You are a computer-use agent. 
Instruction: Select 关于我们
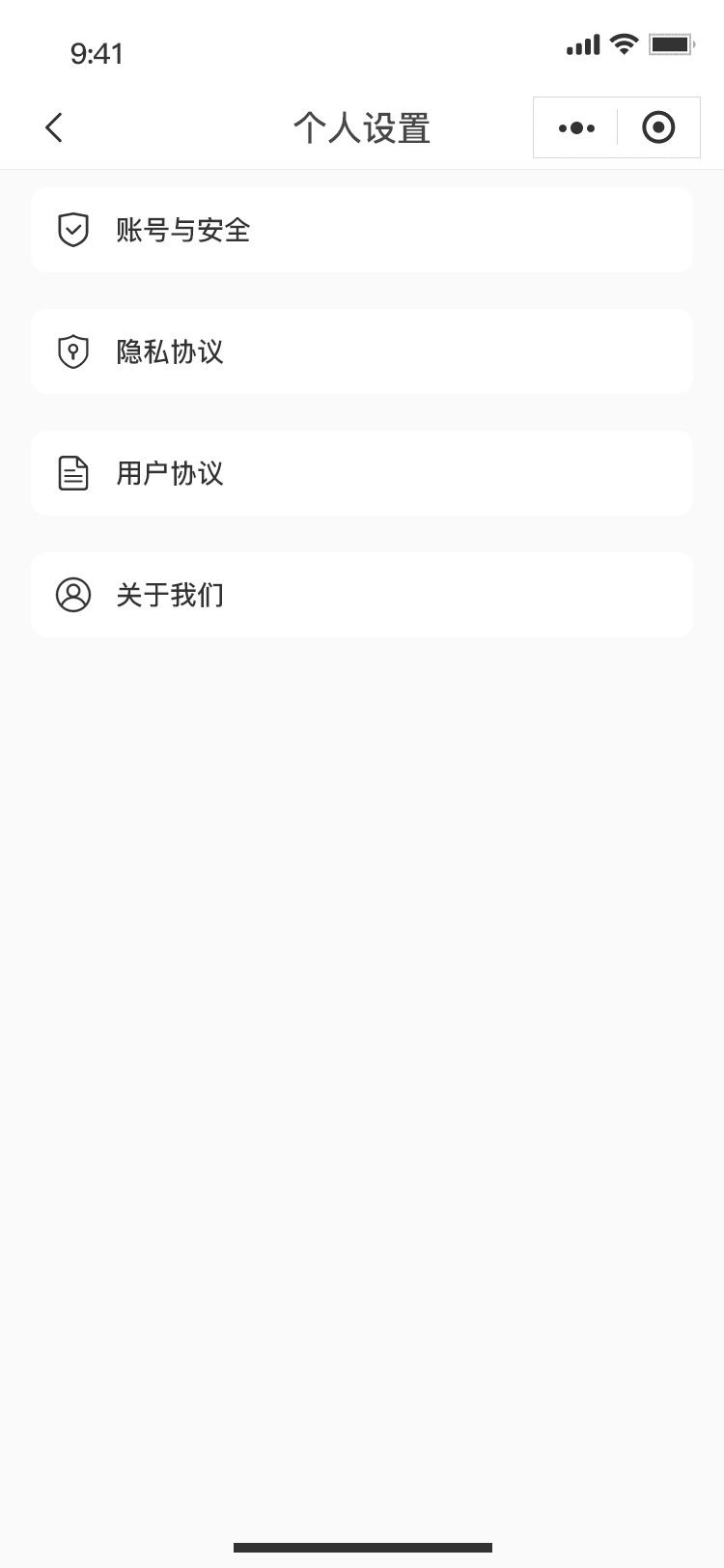pyautogui.click(x=362, y=595)
